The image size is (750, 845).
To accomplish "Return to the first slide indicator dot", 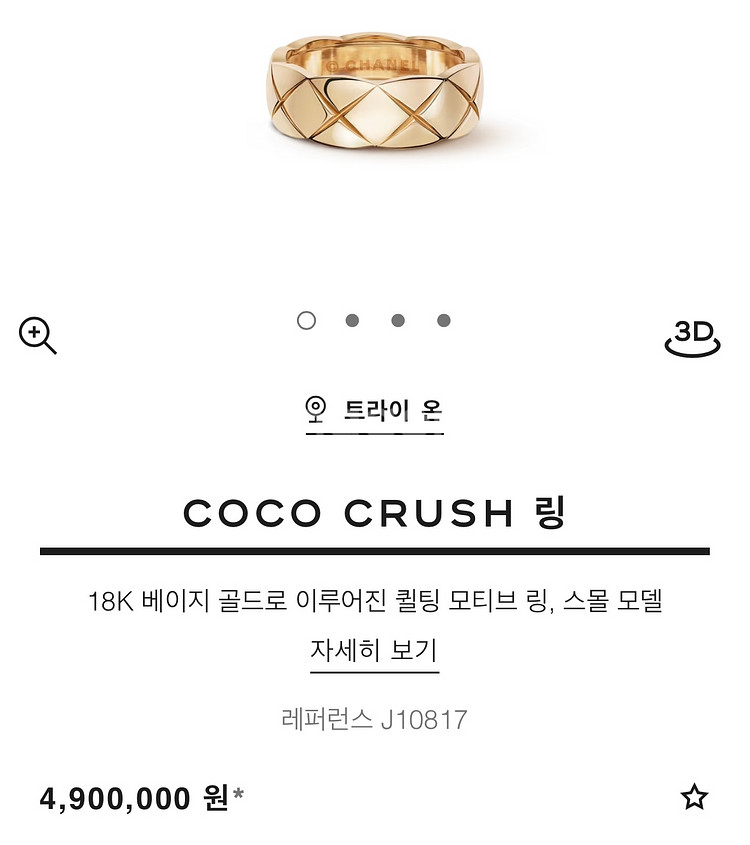I will tap(305, 321).
